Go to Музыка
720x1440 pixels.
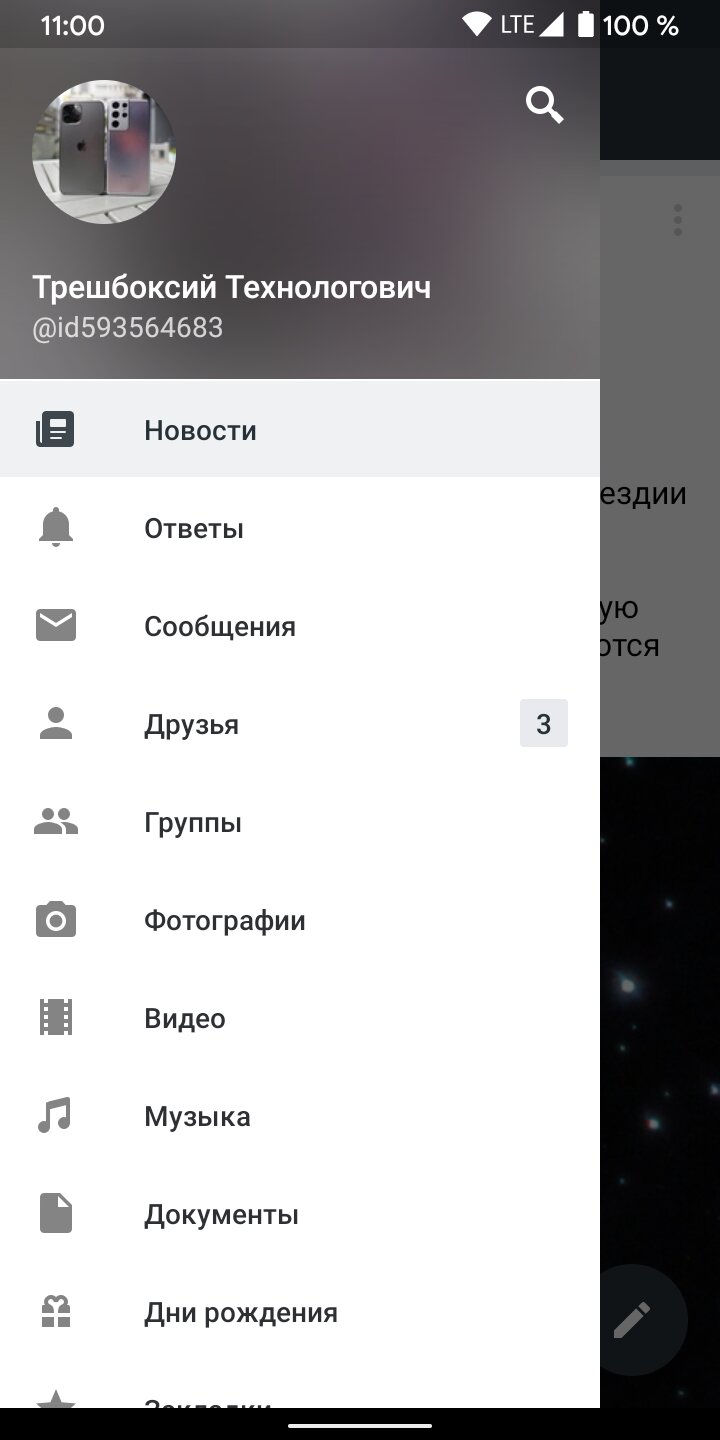click(x=300, y=1115)
